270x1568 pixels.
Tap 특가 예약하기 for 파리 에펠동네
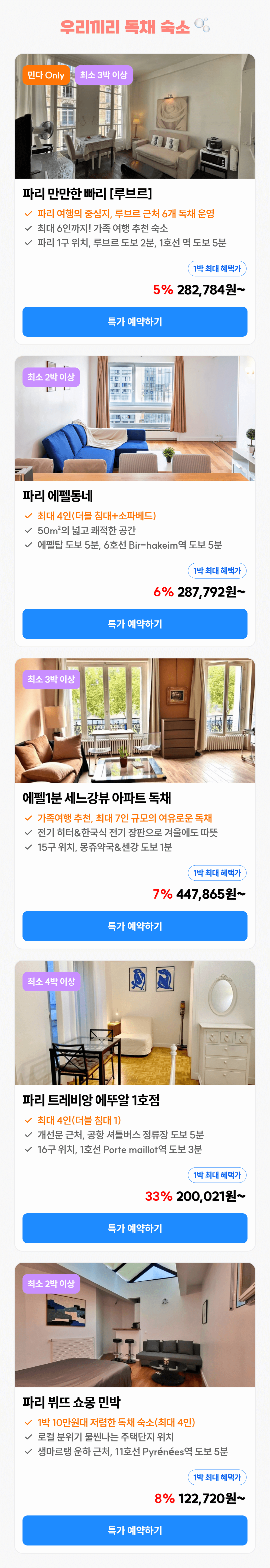(x=135, y=623)
